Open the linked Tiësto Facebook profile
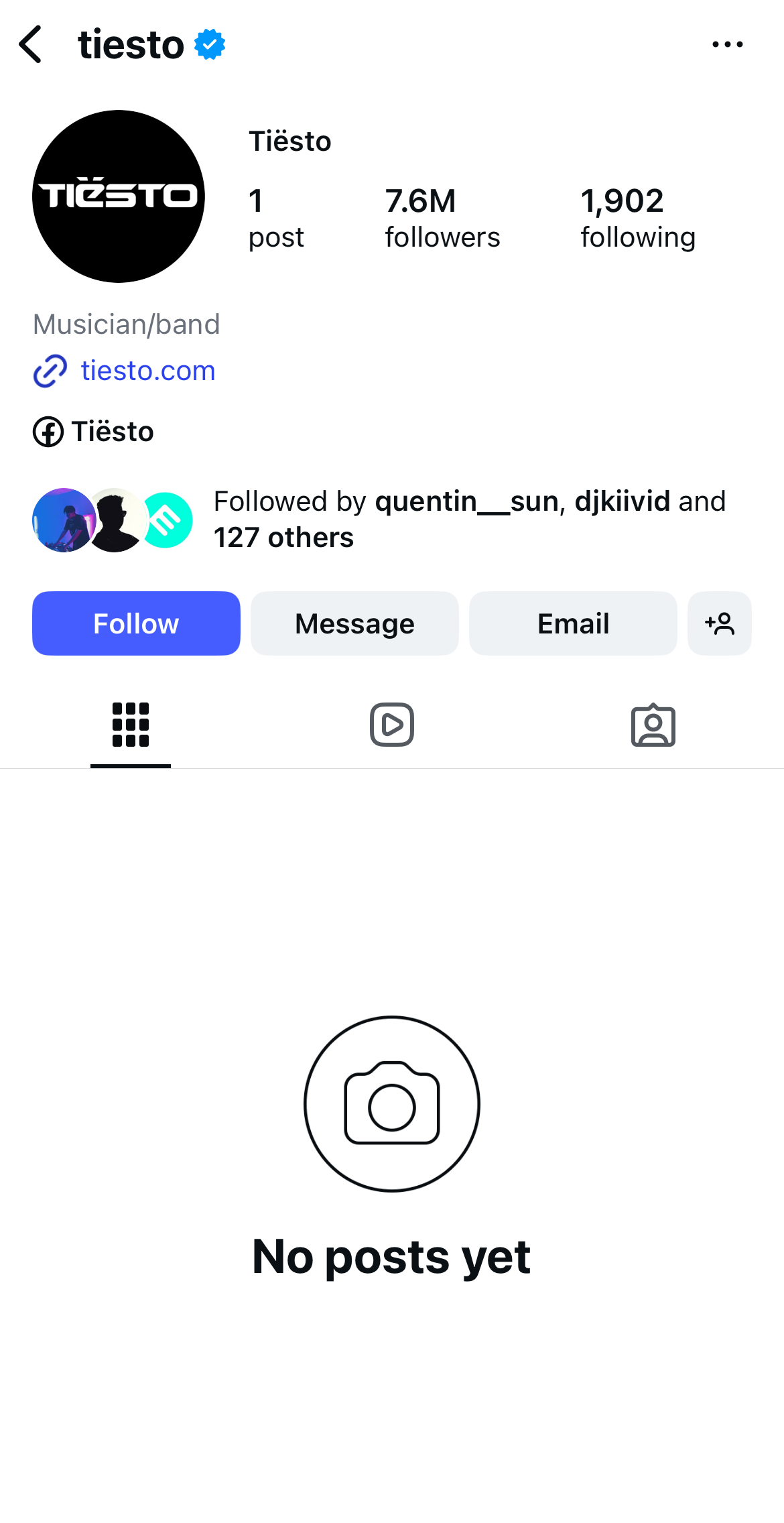The height and width of the screenshot is (1523, 784). tap(112, 432)
